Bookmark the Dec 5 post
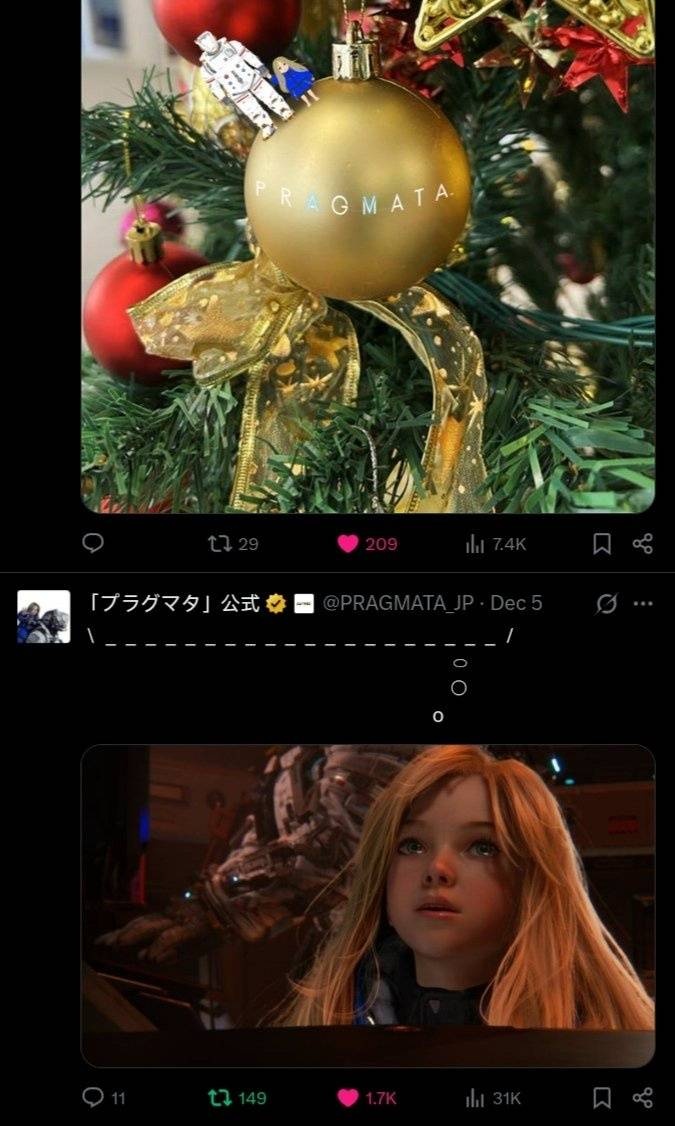This screenshot has height=1126, width=675. coord(602,1098)
